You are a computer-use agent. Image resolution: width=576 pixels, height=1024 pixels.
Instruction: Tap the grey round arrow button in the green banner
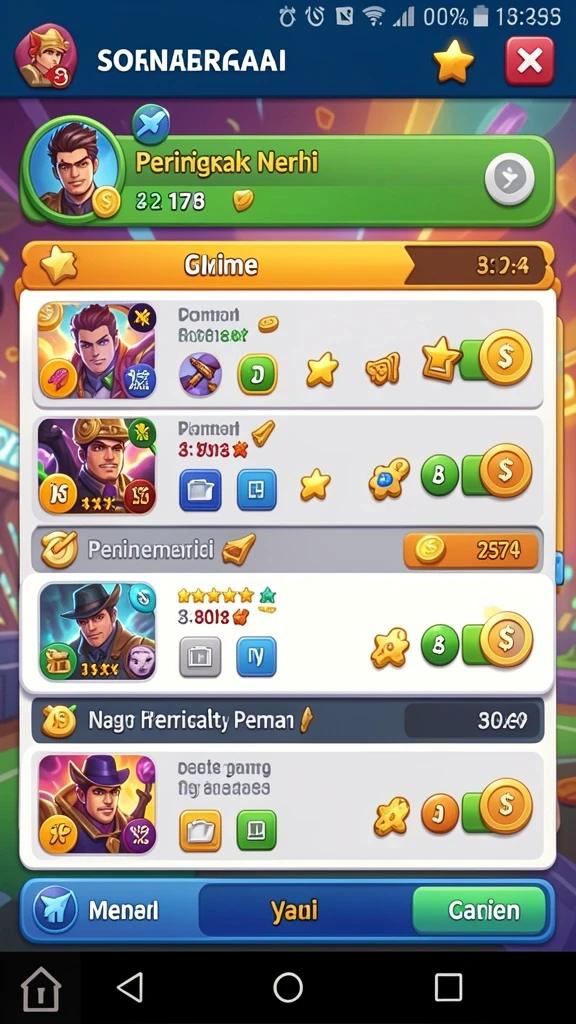click(x=509, y=179)
